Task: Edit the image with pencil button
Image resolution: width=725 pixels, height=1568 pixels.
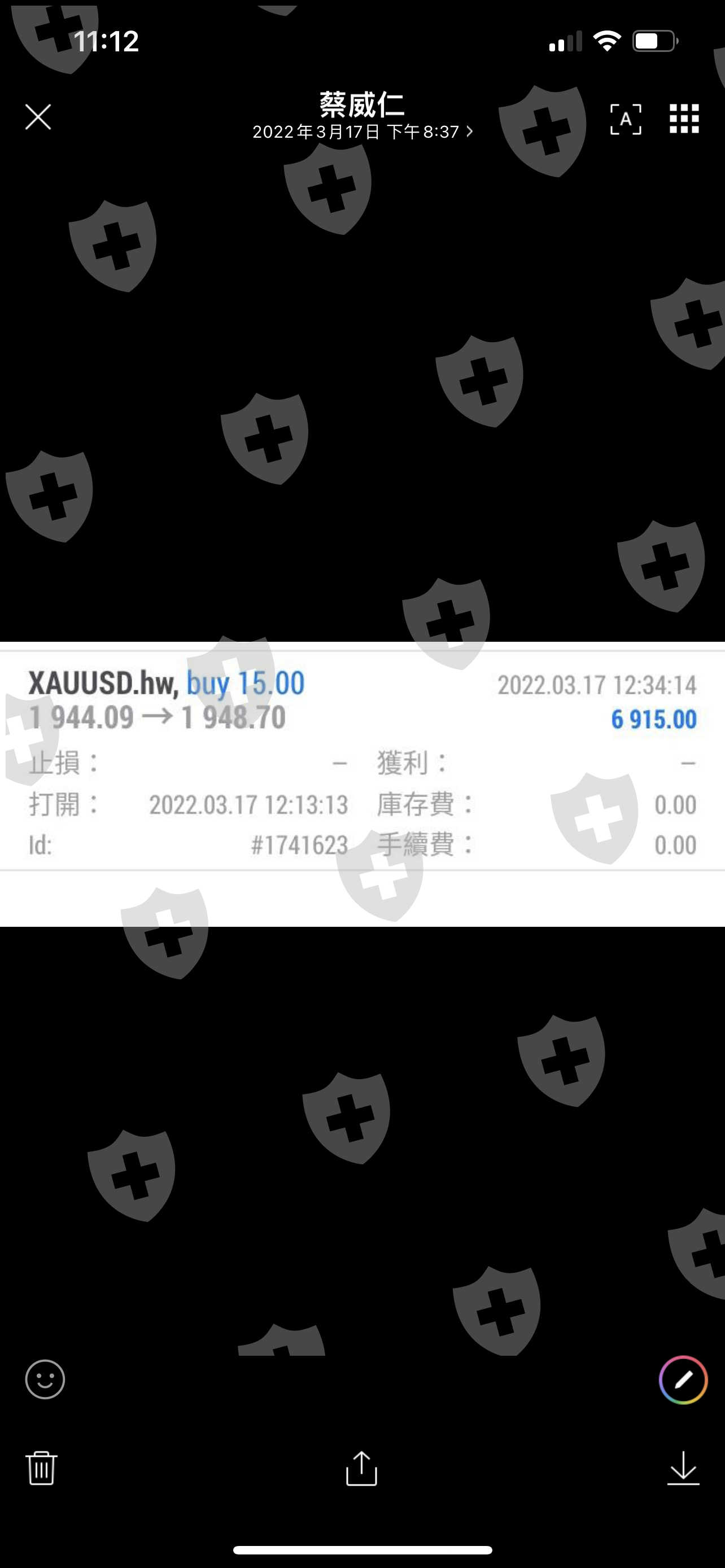Action: click(x=683, y=1380)
